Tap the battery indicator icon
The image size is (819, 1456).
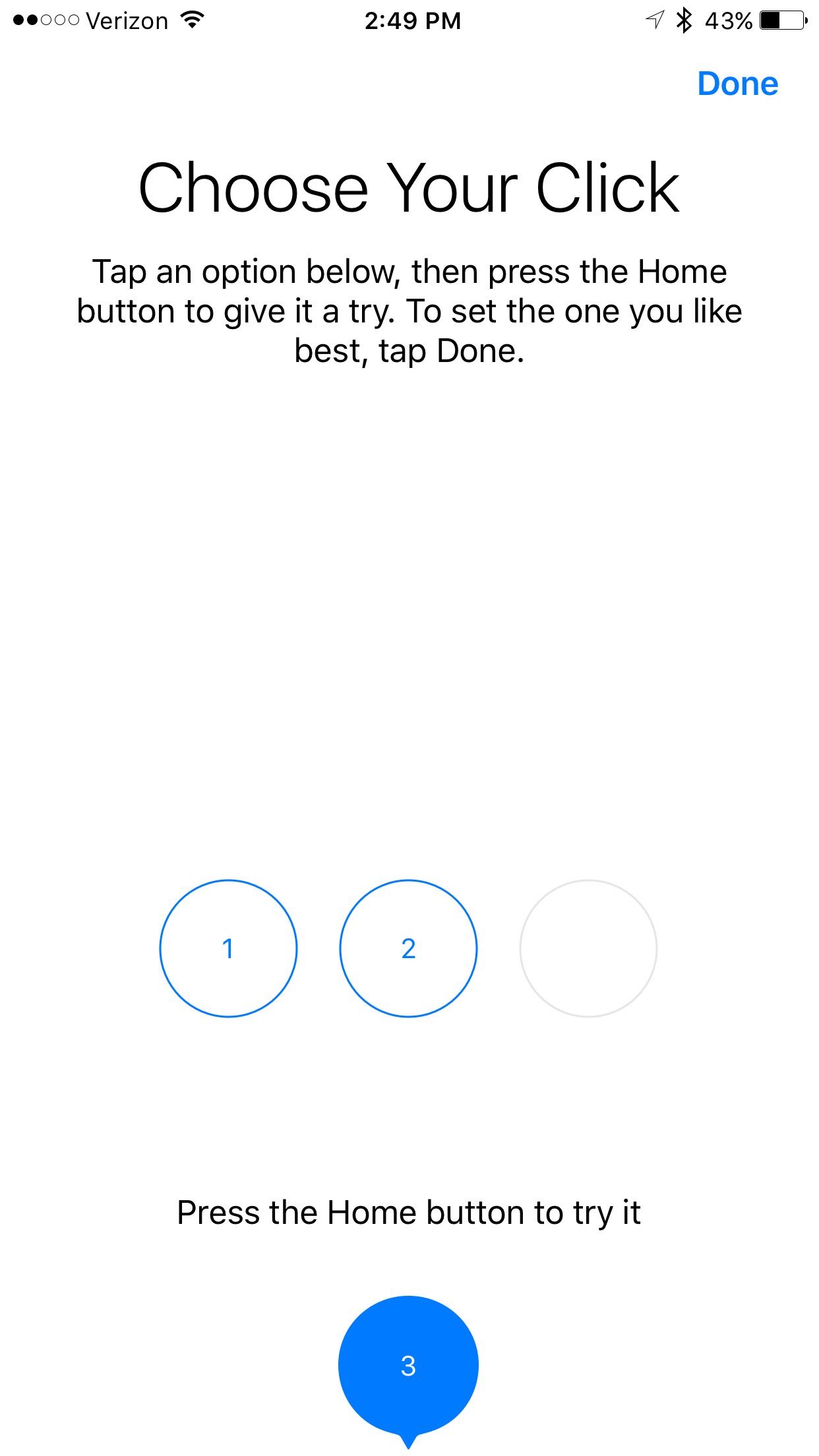(781, 20)
